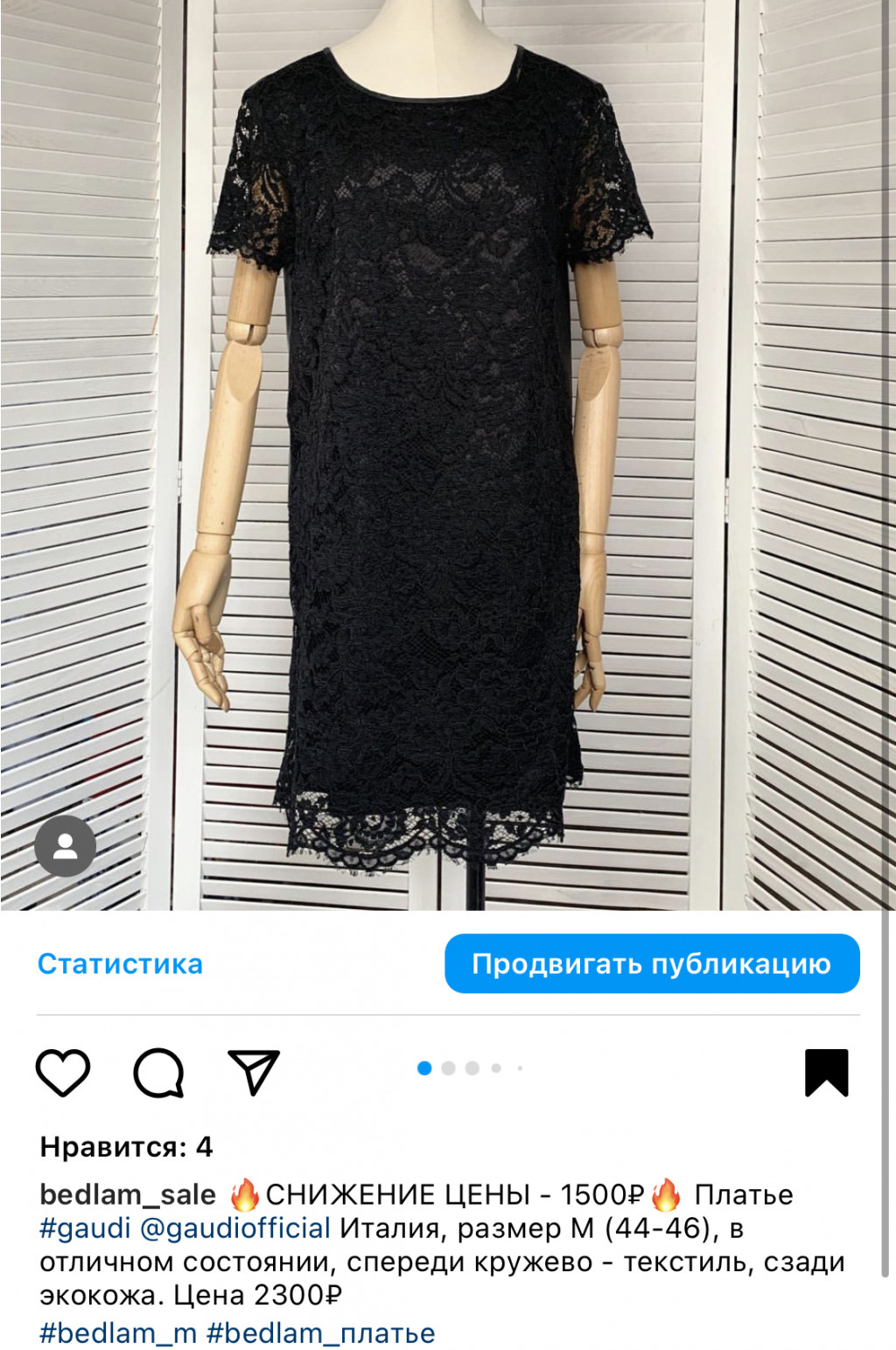
Task: Open Статистика for this post
Action: (x=120, y=963)
